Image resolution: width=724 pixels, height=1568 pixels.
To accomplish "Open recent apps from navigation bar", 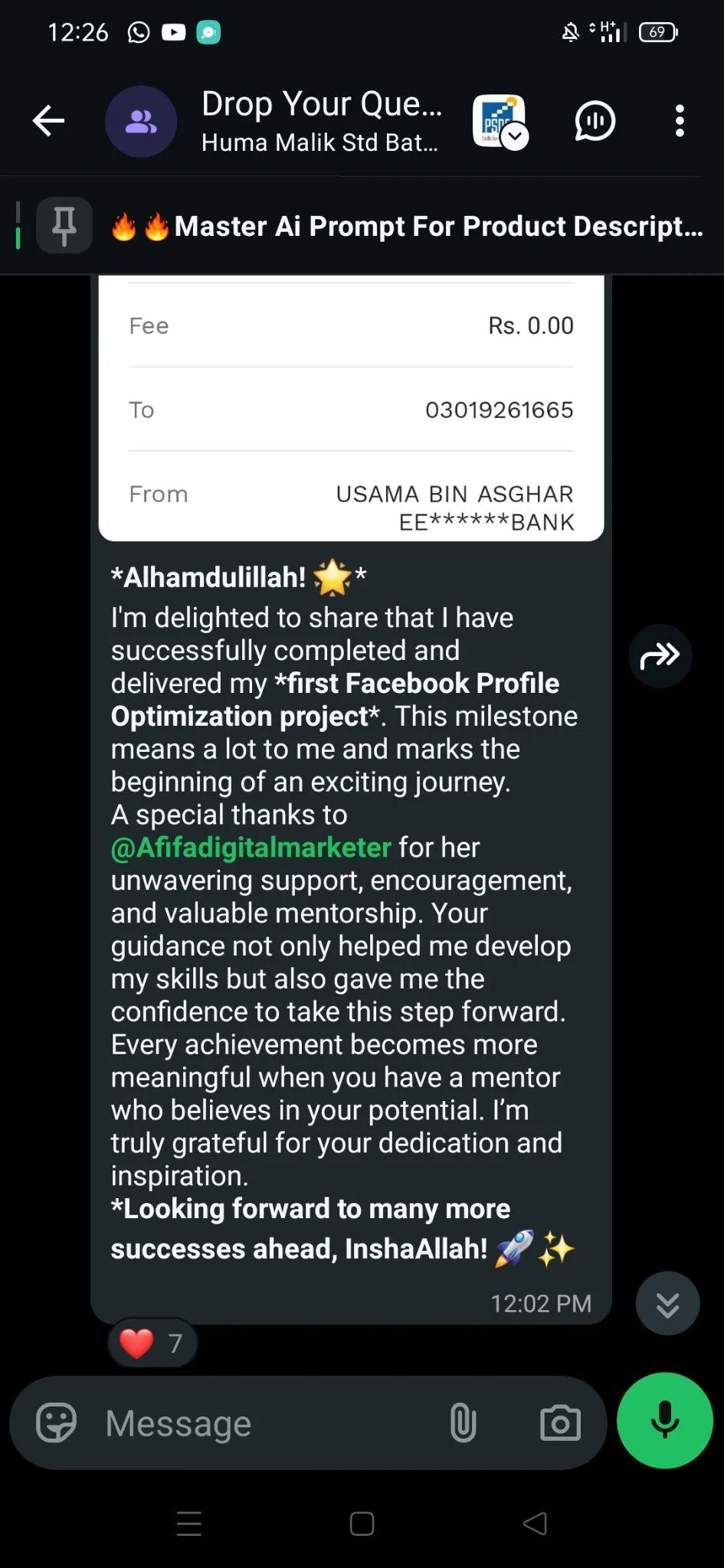I will (x=189, y=1524).
